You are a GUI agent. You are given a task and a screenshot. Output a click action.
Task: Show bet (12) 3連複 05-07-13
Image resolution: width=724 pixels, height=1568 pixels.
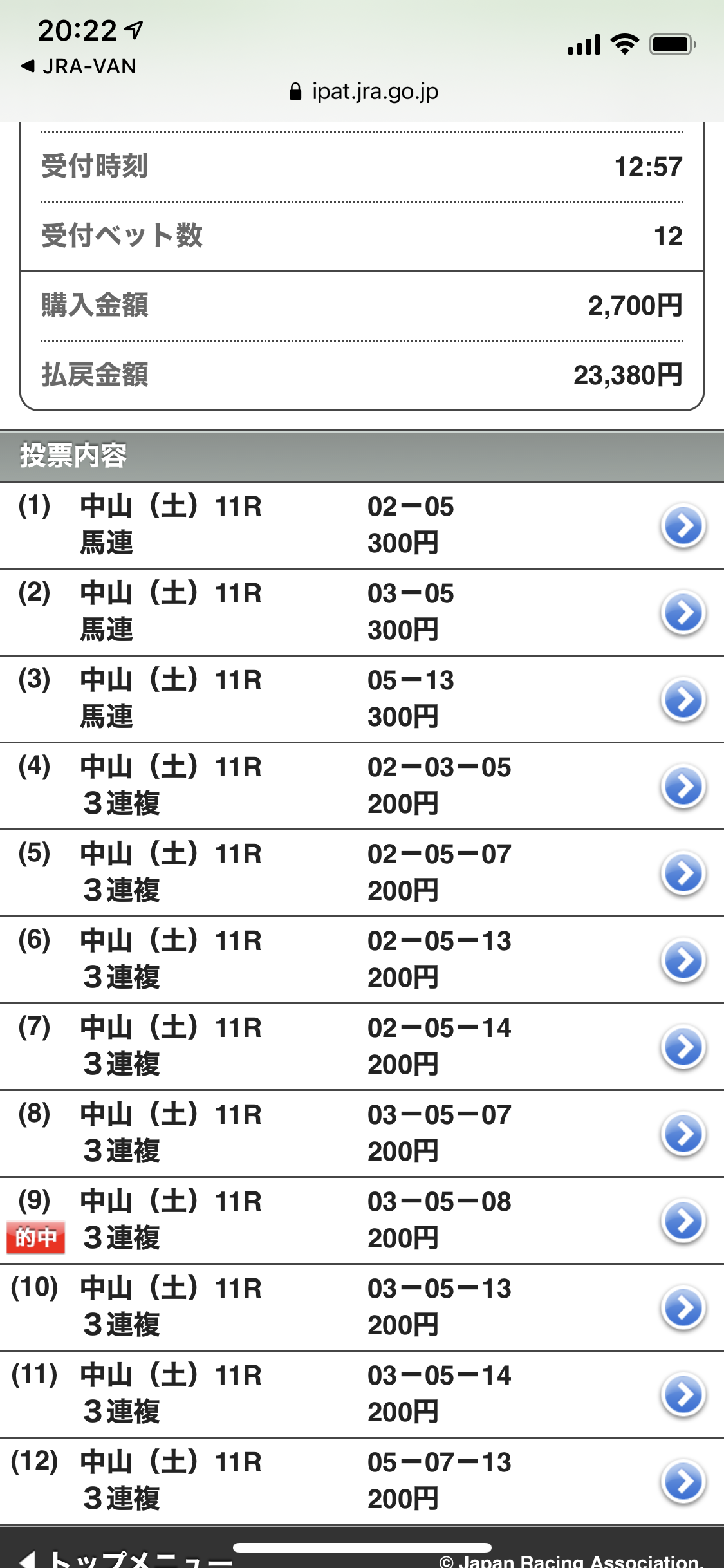point(683,1482)
